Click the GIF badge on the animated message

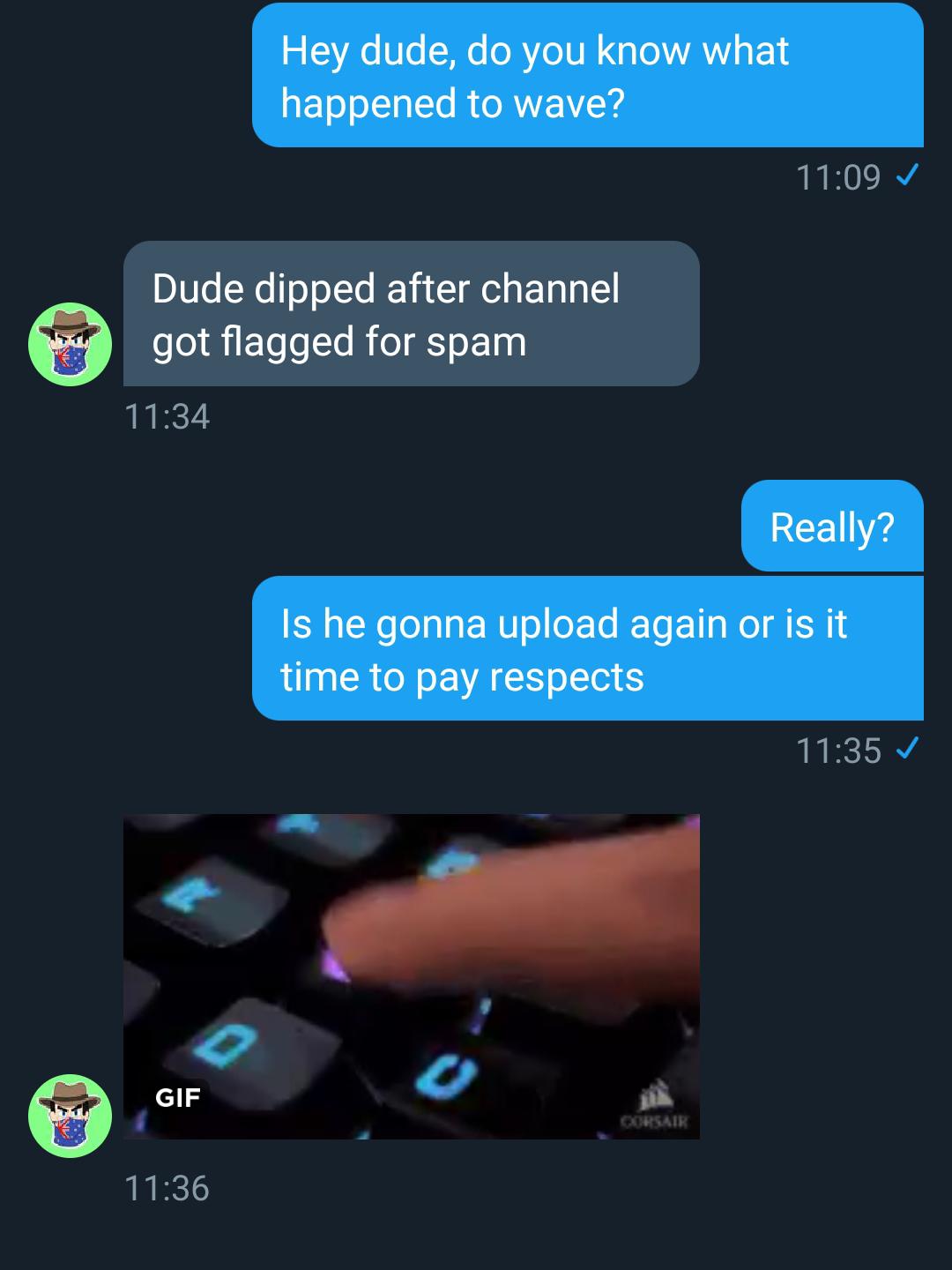(x=175, y=1099)
